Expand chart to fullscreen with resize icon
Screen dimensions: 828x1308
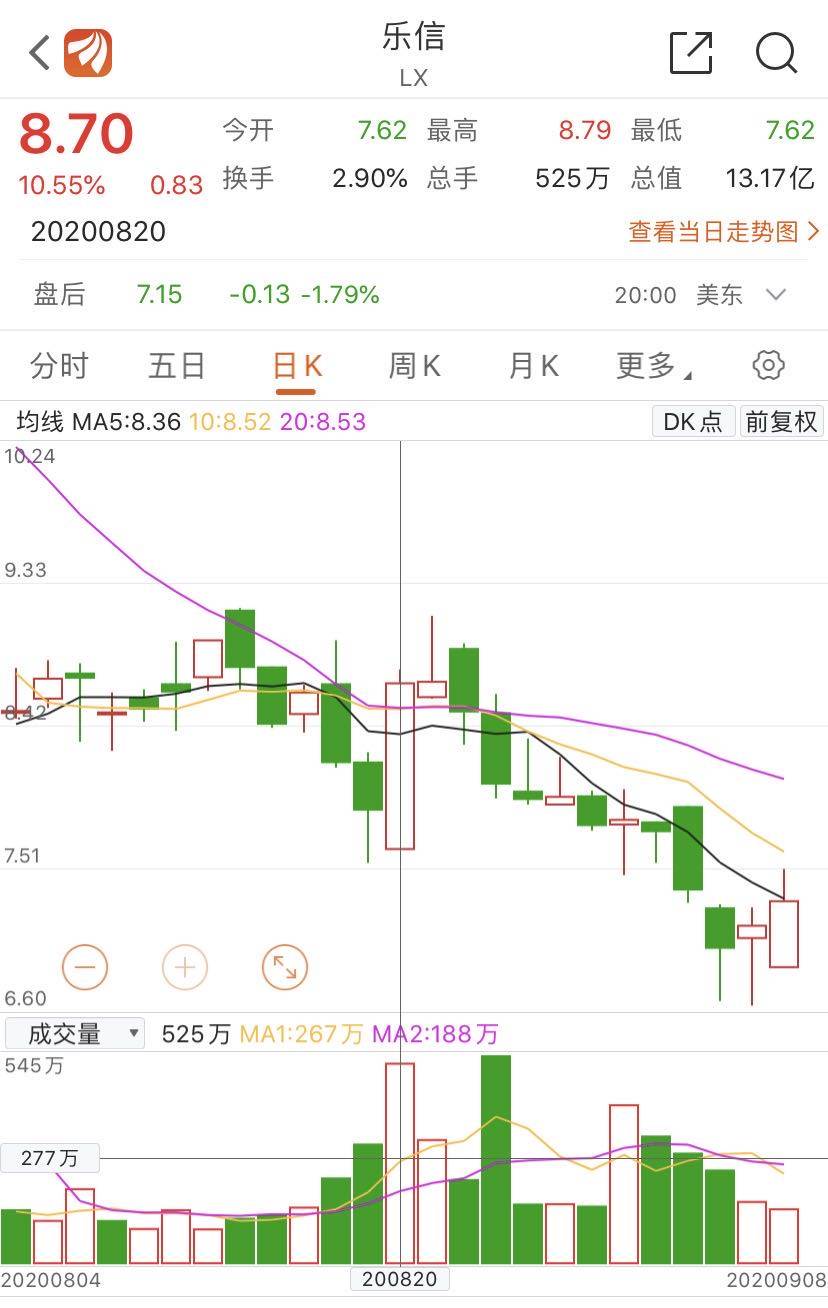(x=284, y=967)
